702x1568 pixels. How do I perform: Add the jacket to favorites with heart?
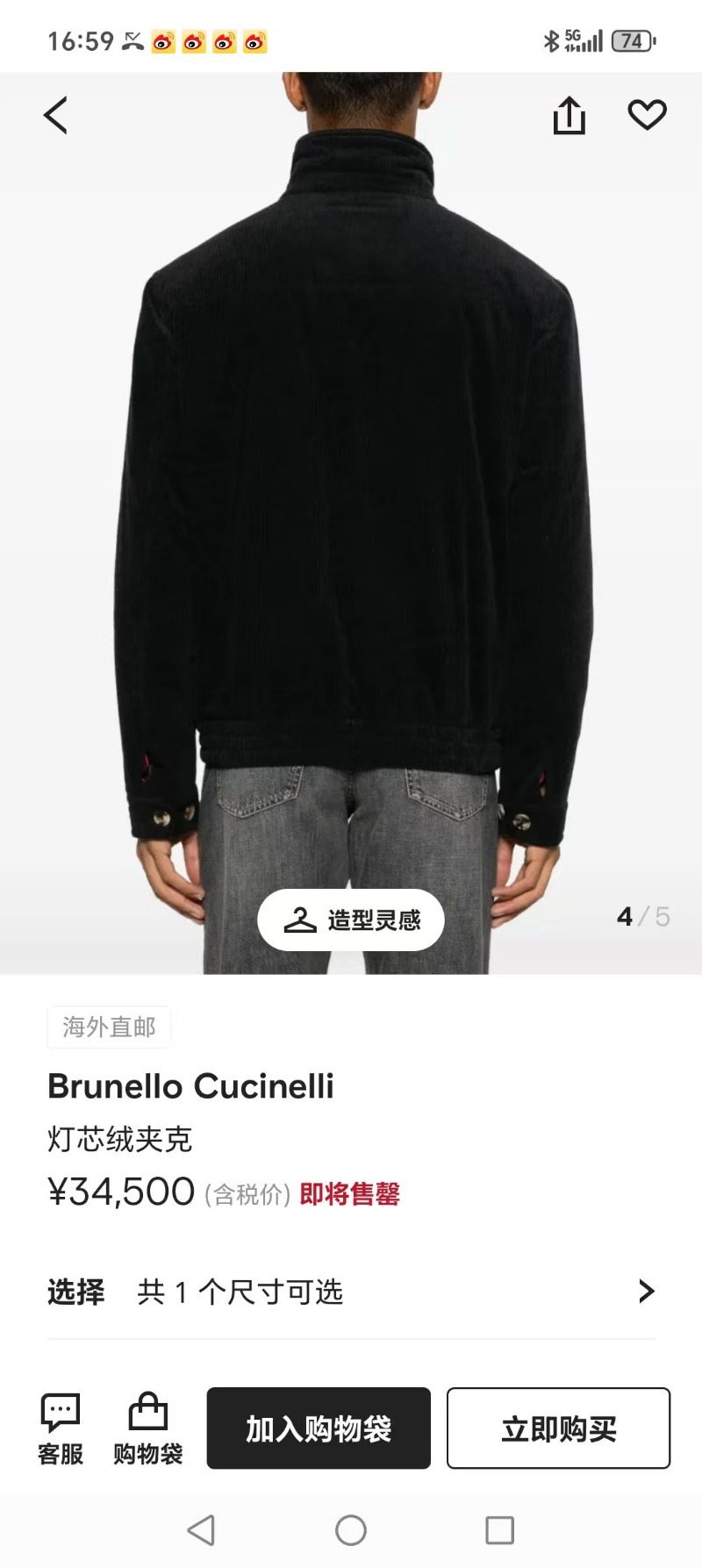click(647, 115)
